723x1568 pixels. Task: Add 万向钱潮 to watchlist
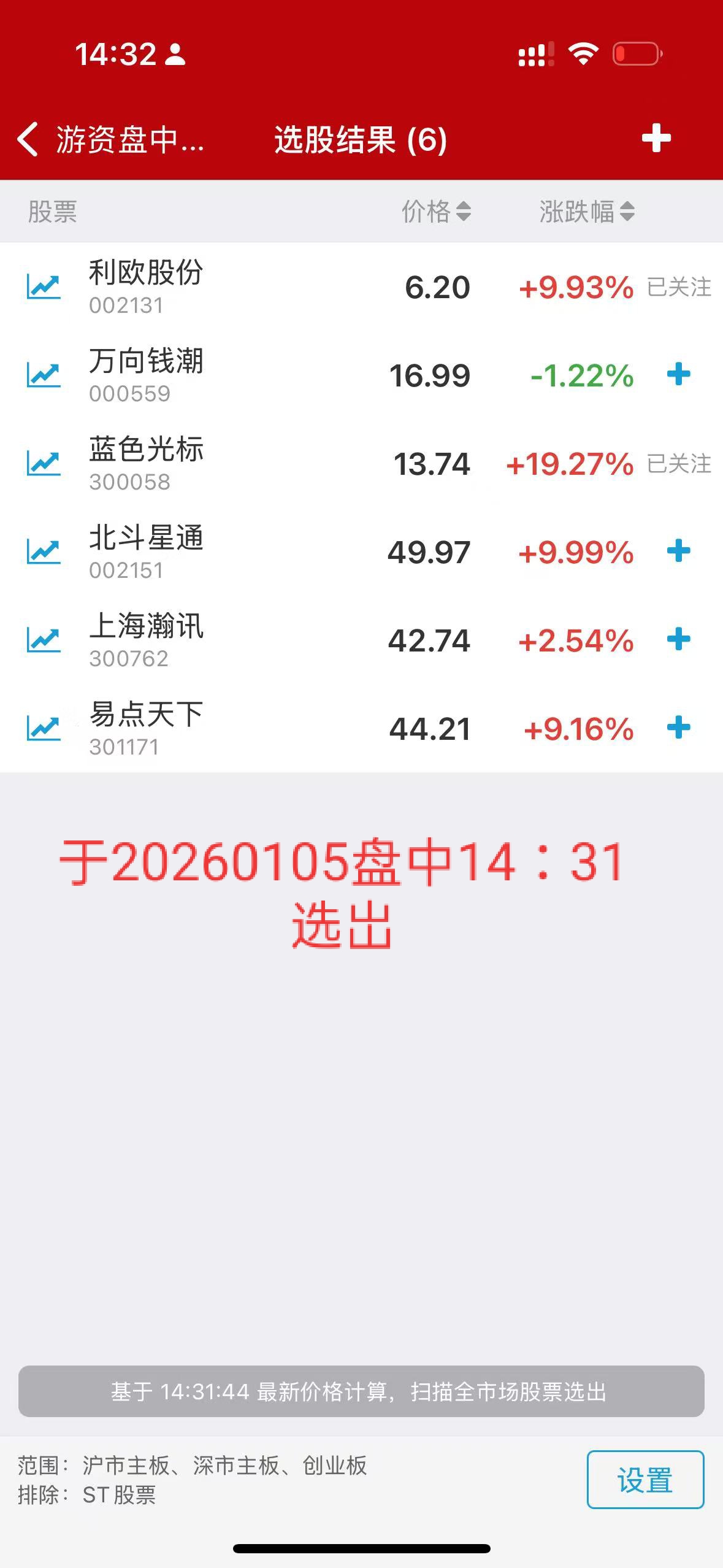678,374
